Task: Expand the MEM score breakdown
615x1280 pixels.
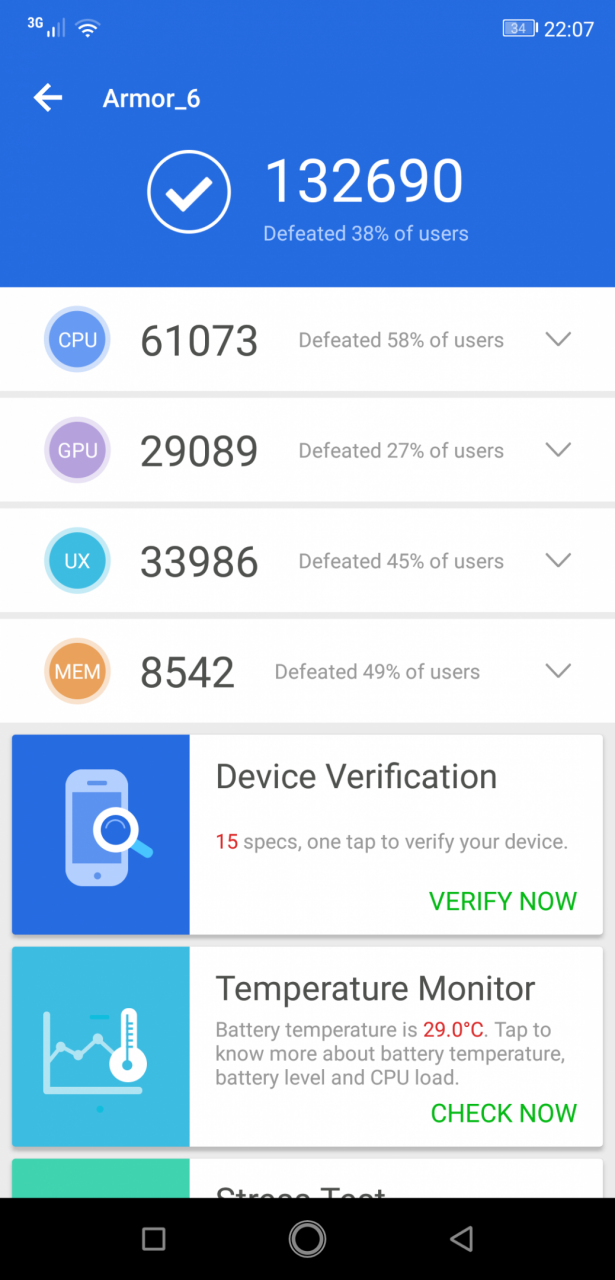Action: 558,671
